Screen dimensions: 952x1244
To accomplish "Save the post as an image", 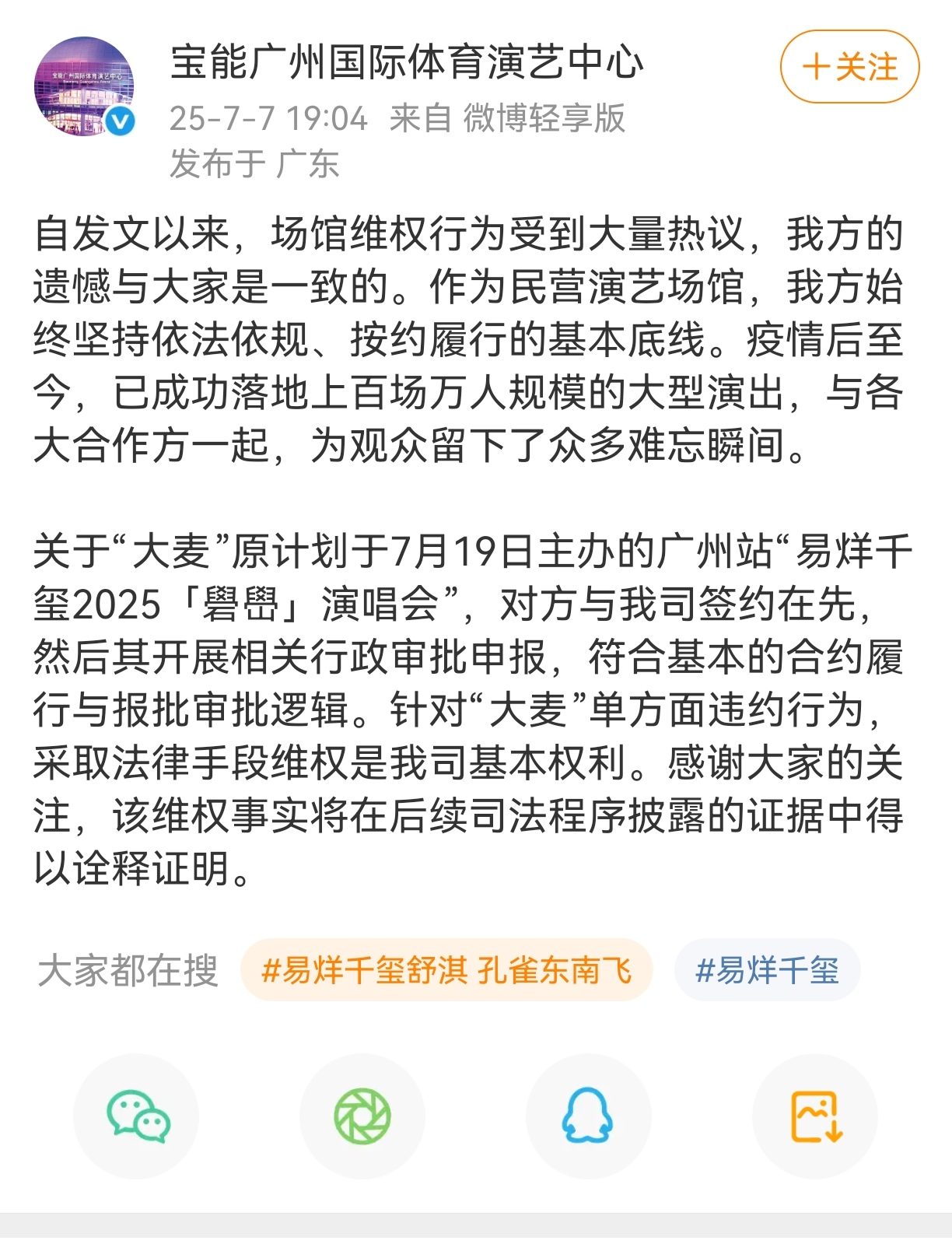I will pyautogui.click(x=814, y=1116).
